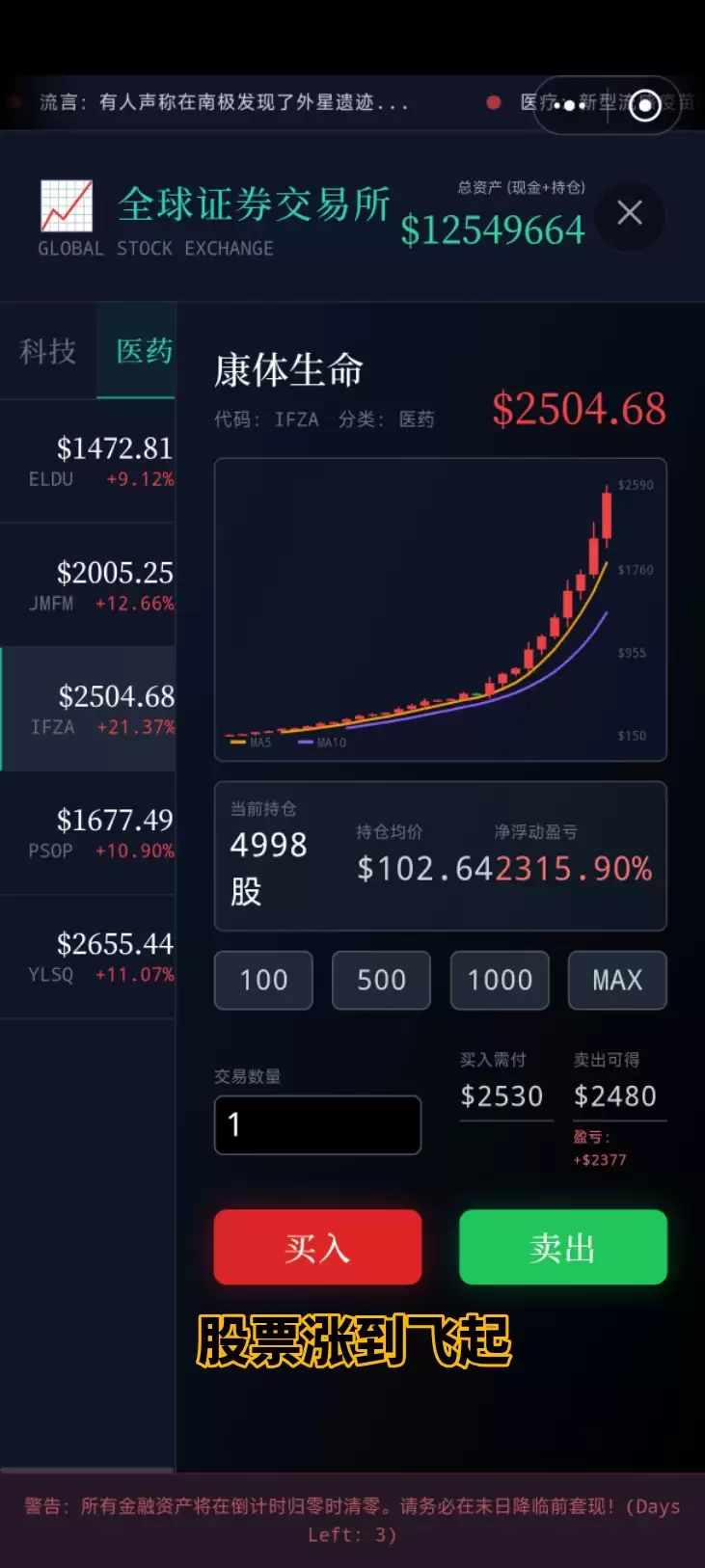Buy shares with the red 买入 button
Image resolution: width=705 pixels, height=1568 pixels.
pyautogui.click(x=317, y=1247)
